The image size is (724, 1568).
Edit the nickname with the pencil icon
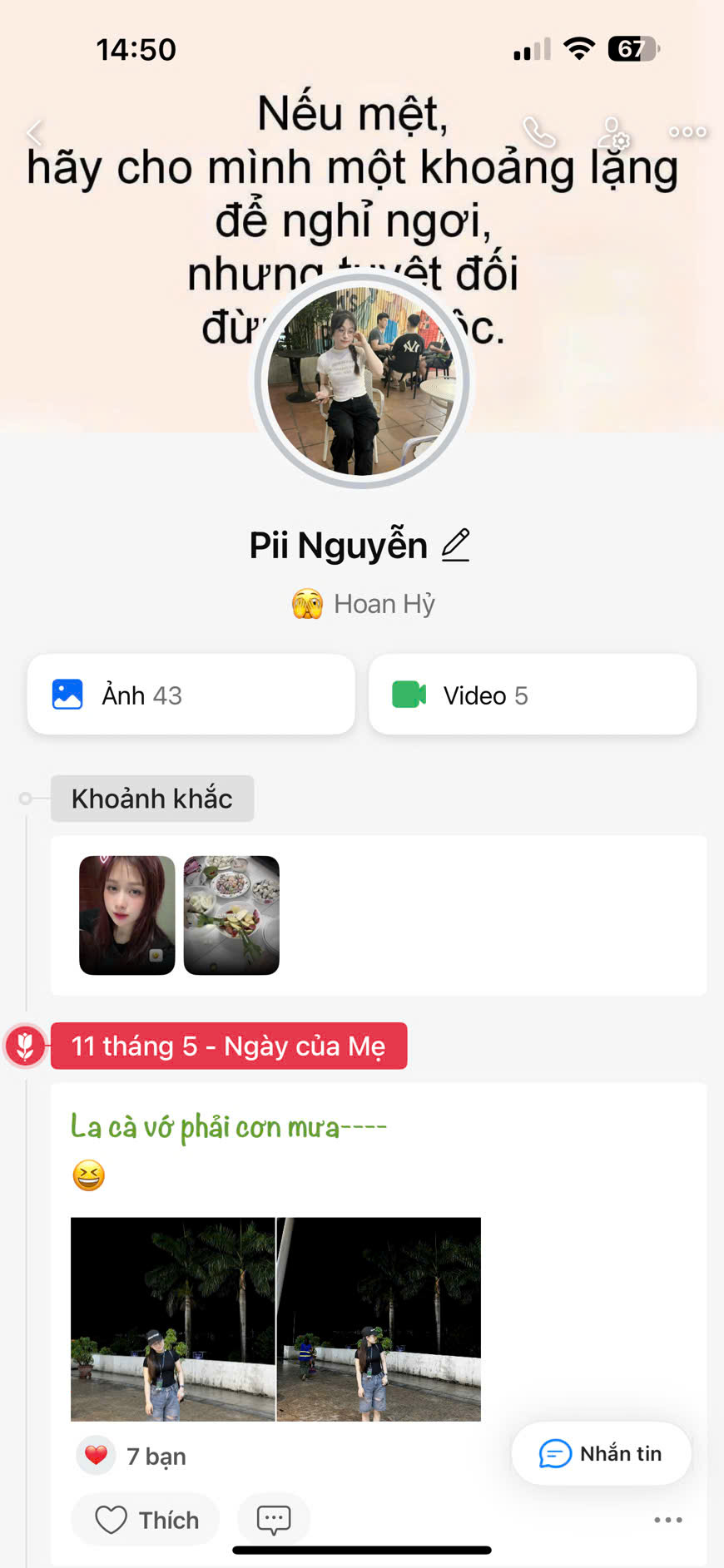click(455, 546)
